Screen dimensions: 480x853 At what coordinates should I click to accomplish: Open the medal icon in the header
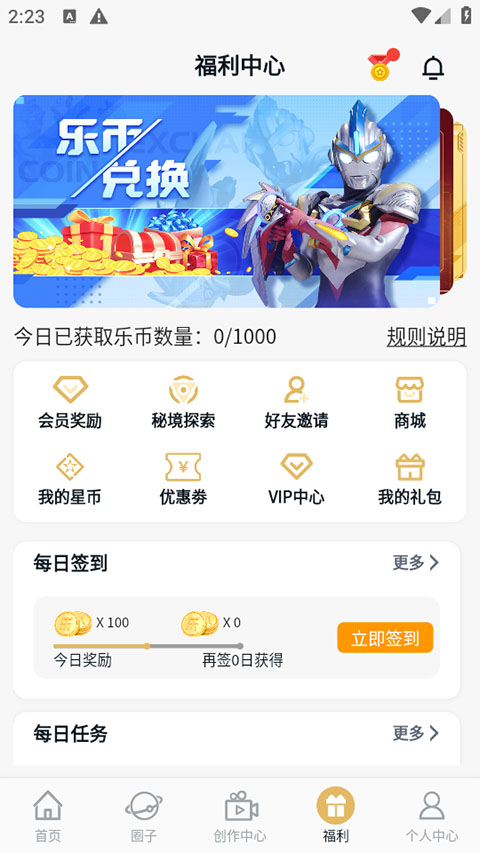tap(383, 65)
